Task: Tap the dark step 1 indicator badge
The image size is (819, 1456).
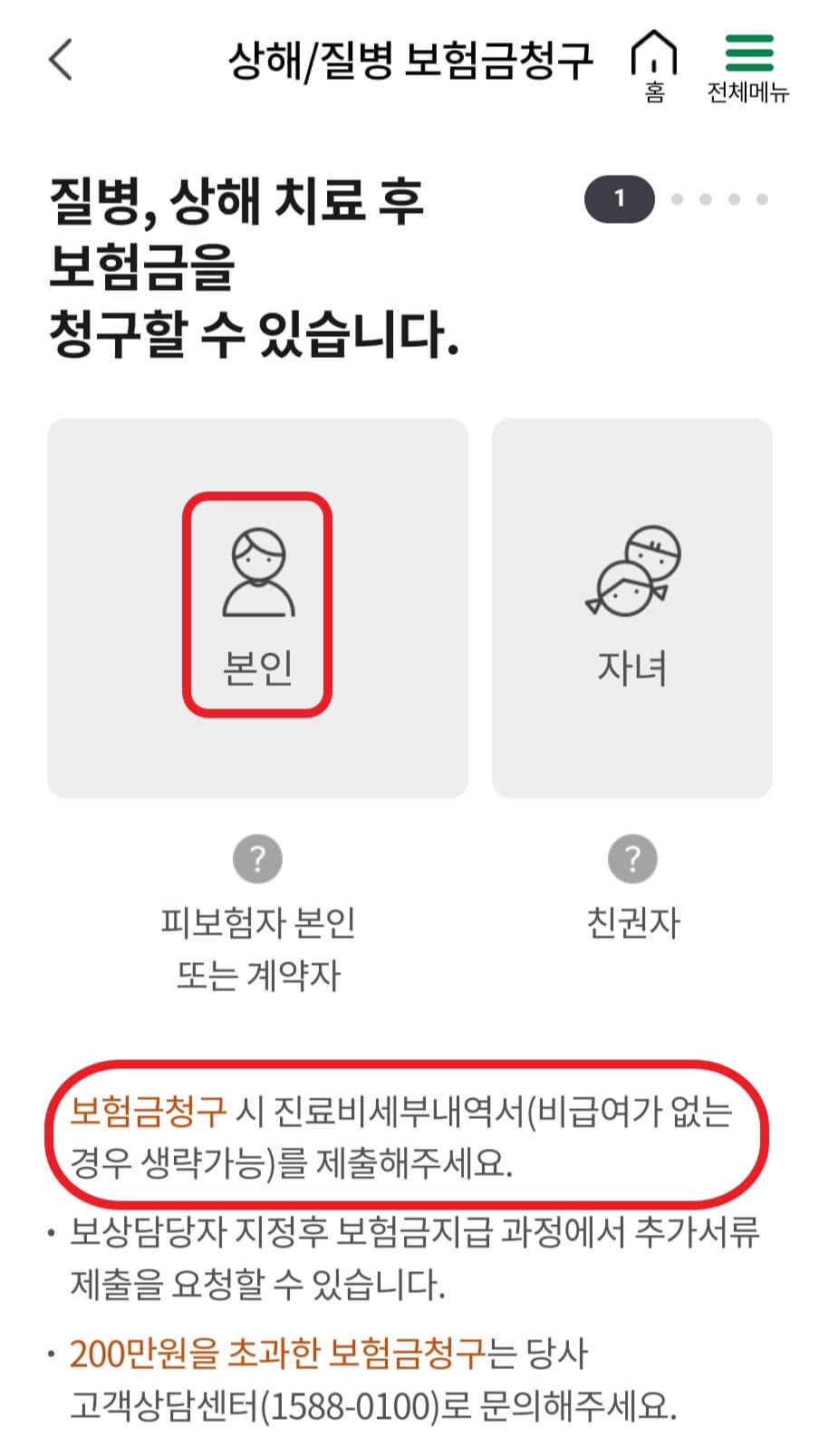Action: 620,198
